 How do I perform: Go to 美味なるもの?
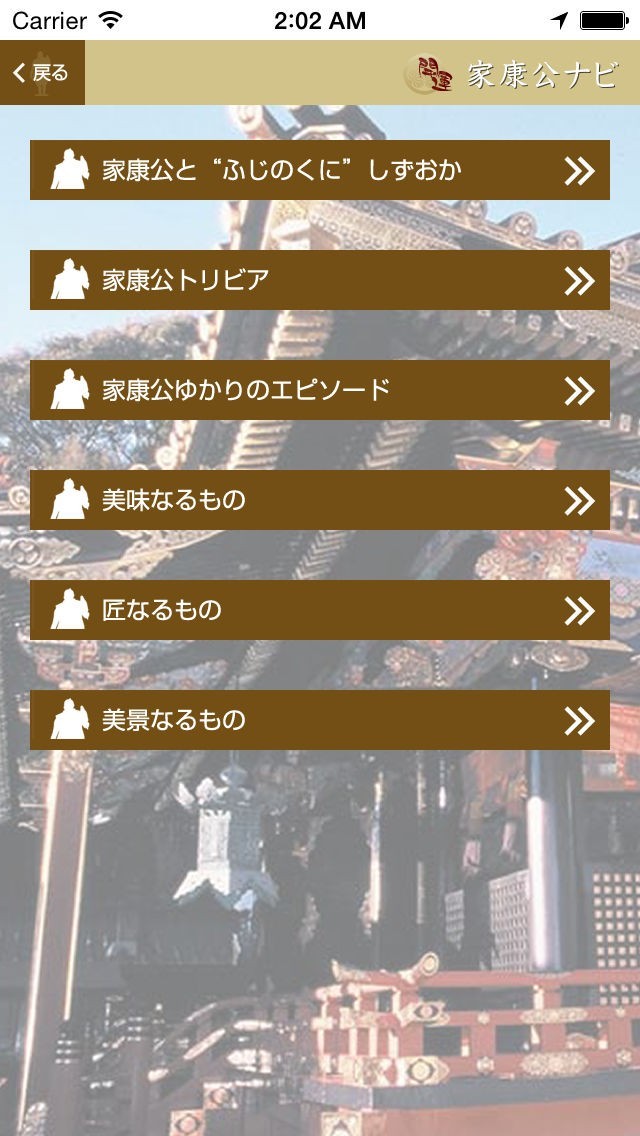[x=320, y=500]
